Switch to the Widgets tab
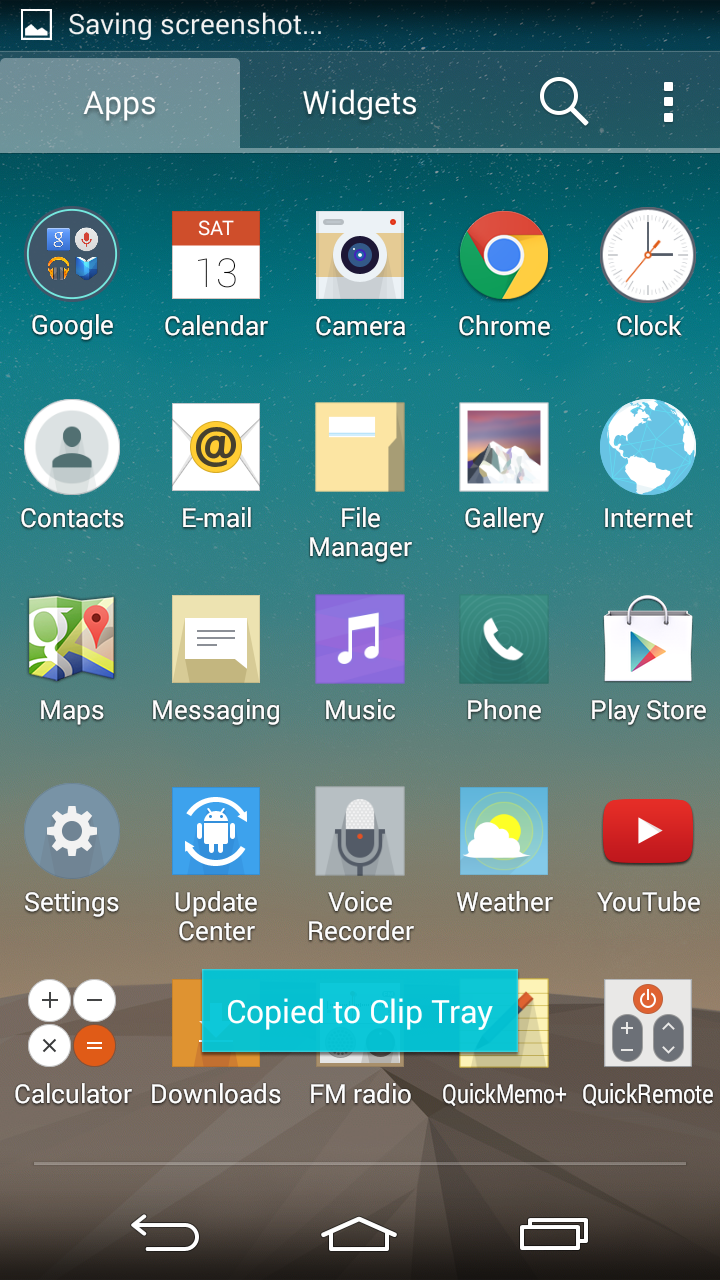Viewport: 720px width, 1280px height. pos(360,103)
